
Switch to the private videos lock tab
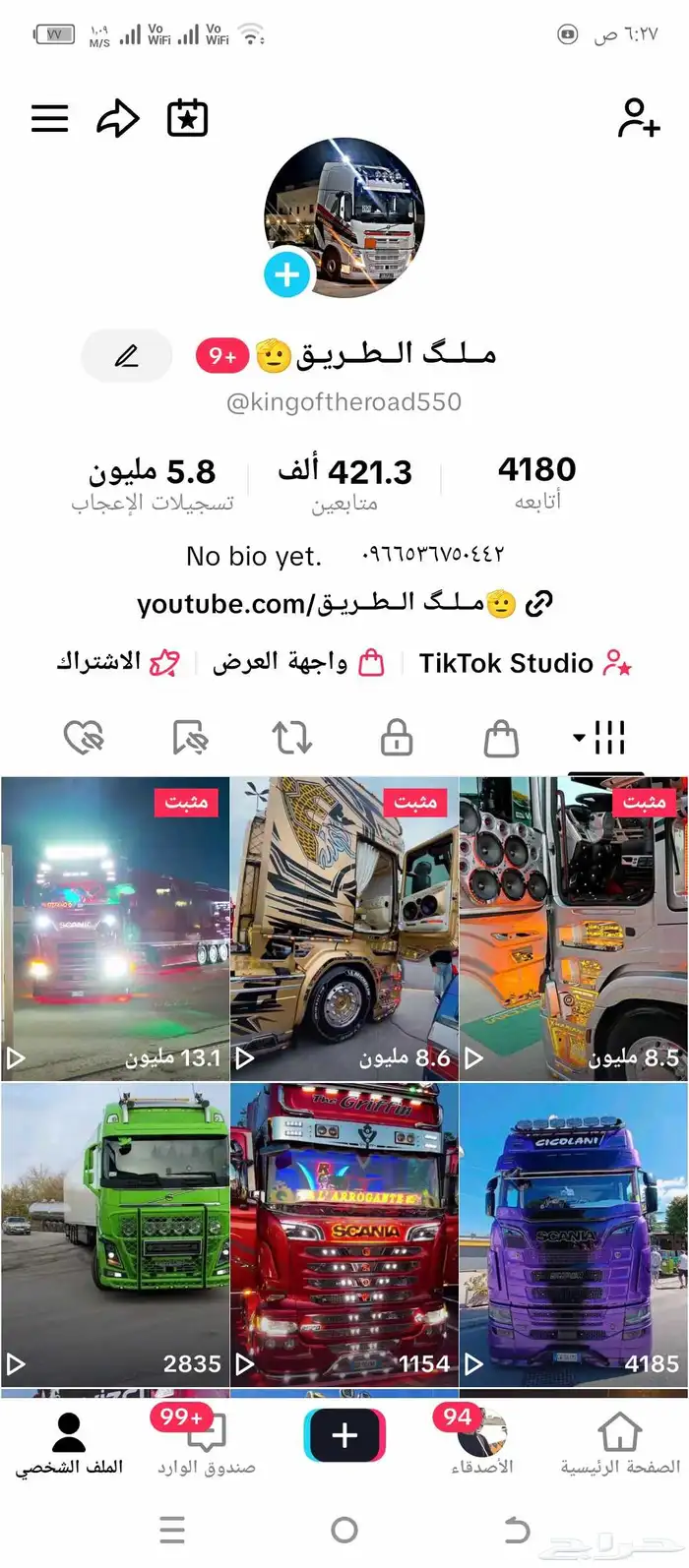coord(397,738)
